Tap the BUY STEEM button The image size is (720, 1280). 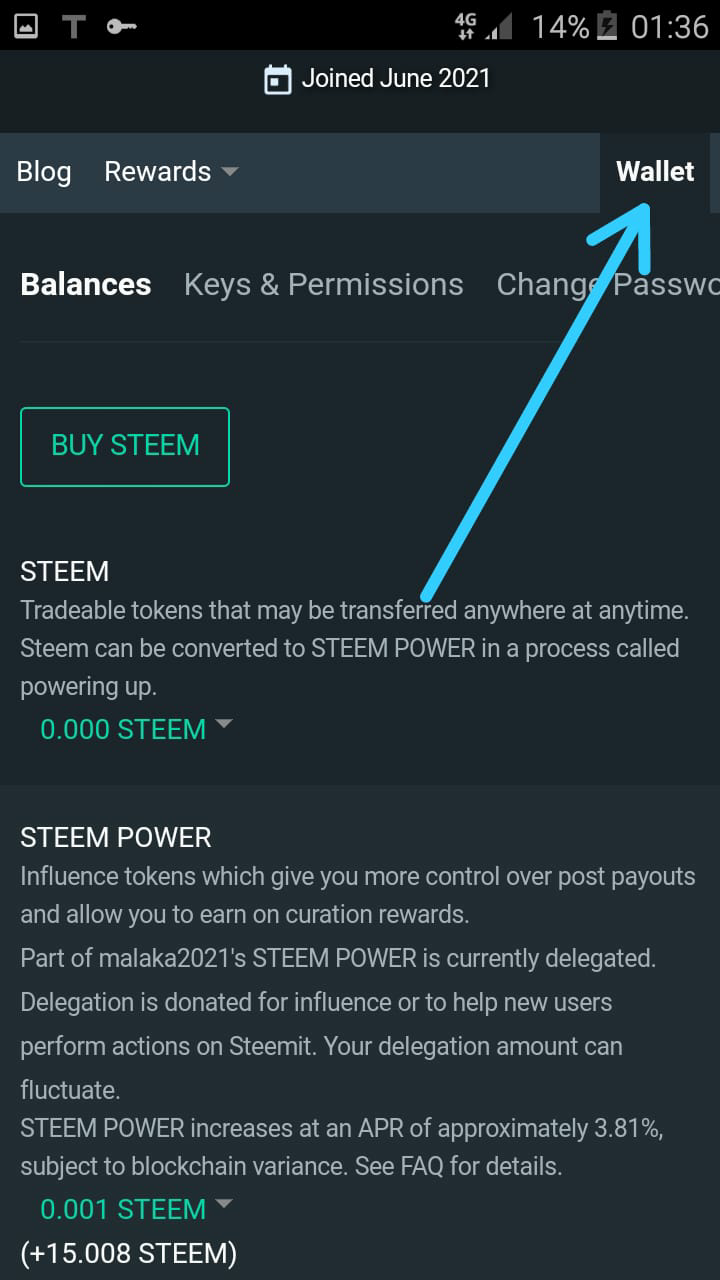(125, 446)
